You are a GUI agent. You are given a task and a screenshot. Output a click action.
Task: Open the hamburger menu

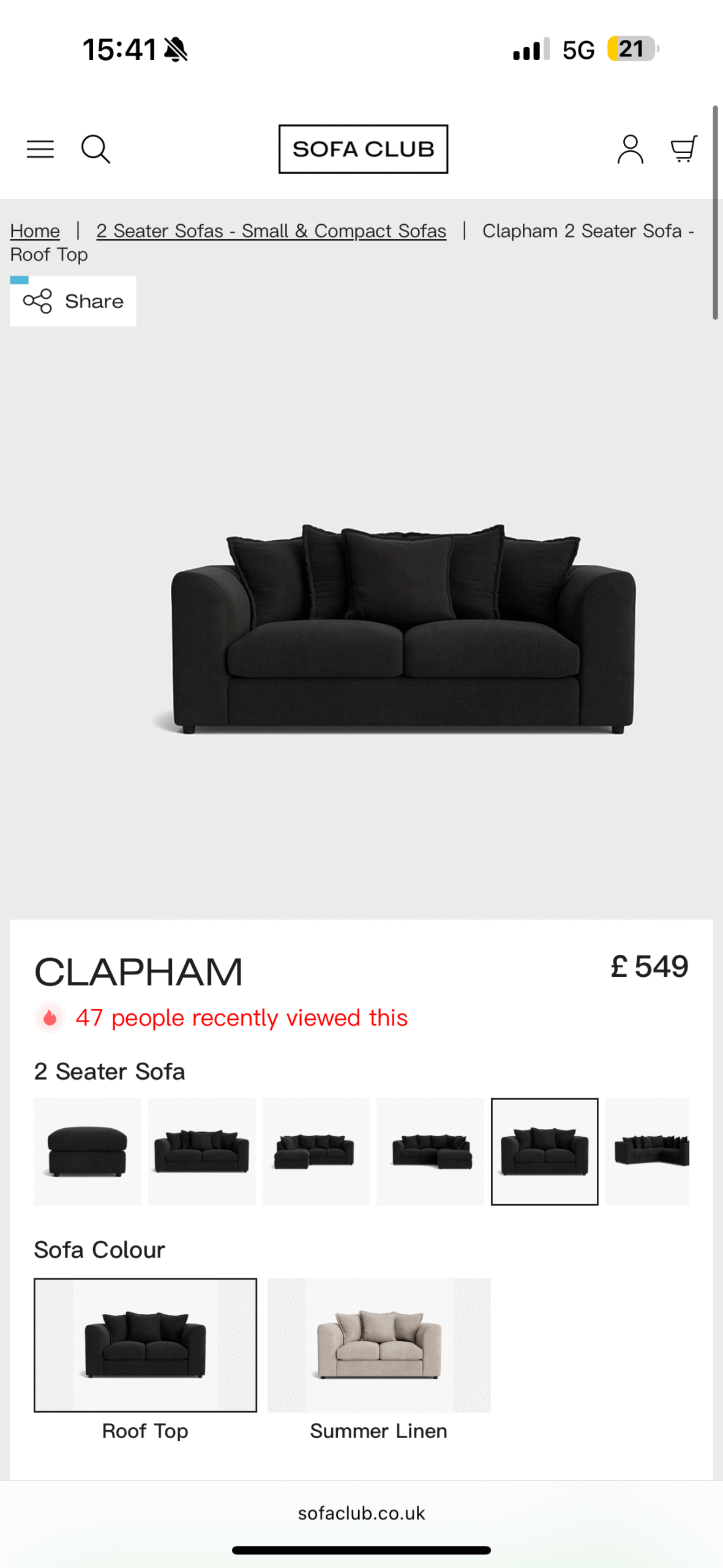click(40, 149)
